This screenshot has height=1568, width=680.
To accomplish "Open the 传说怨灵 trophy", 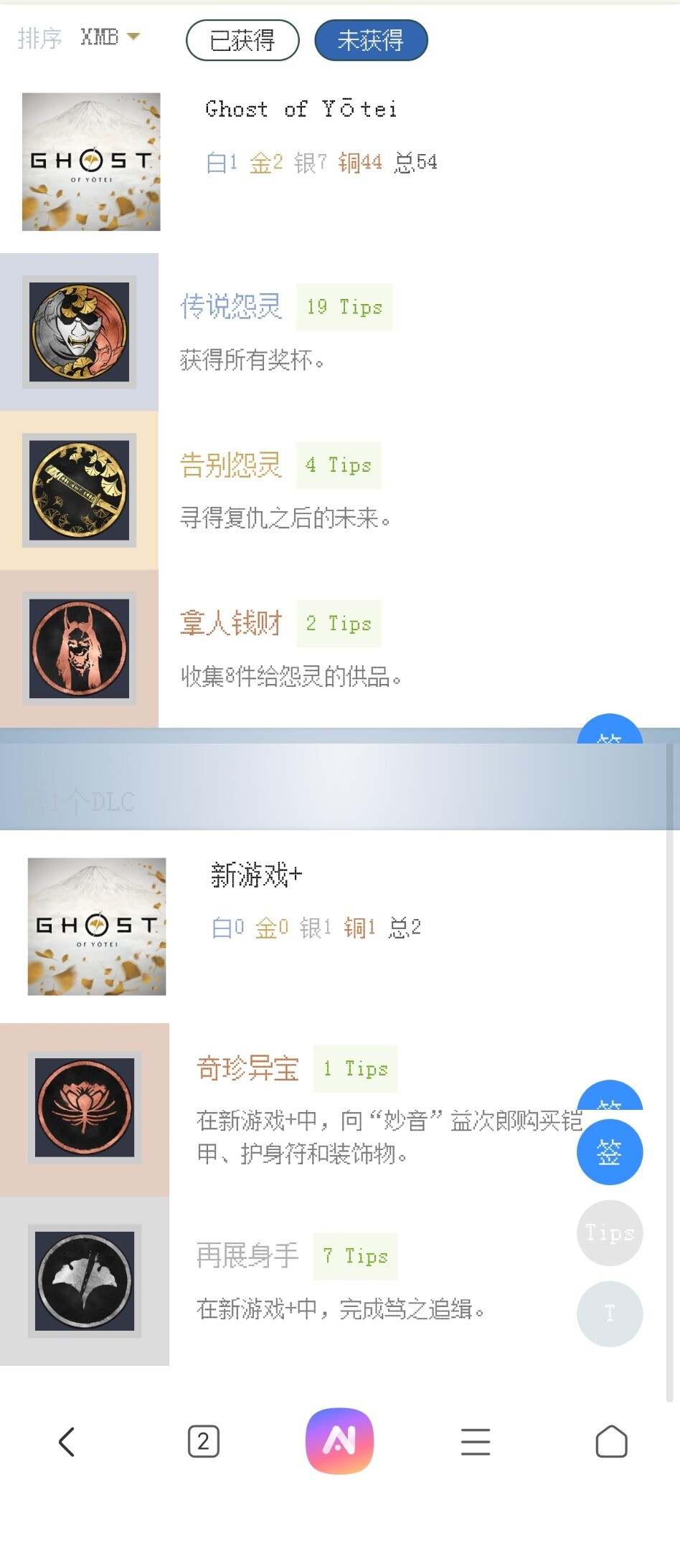I will click(230, 307).
